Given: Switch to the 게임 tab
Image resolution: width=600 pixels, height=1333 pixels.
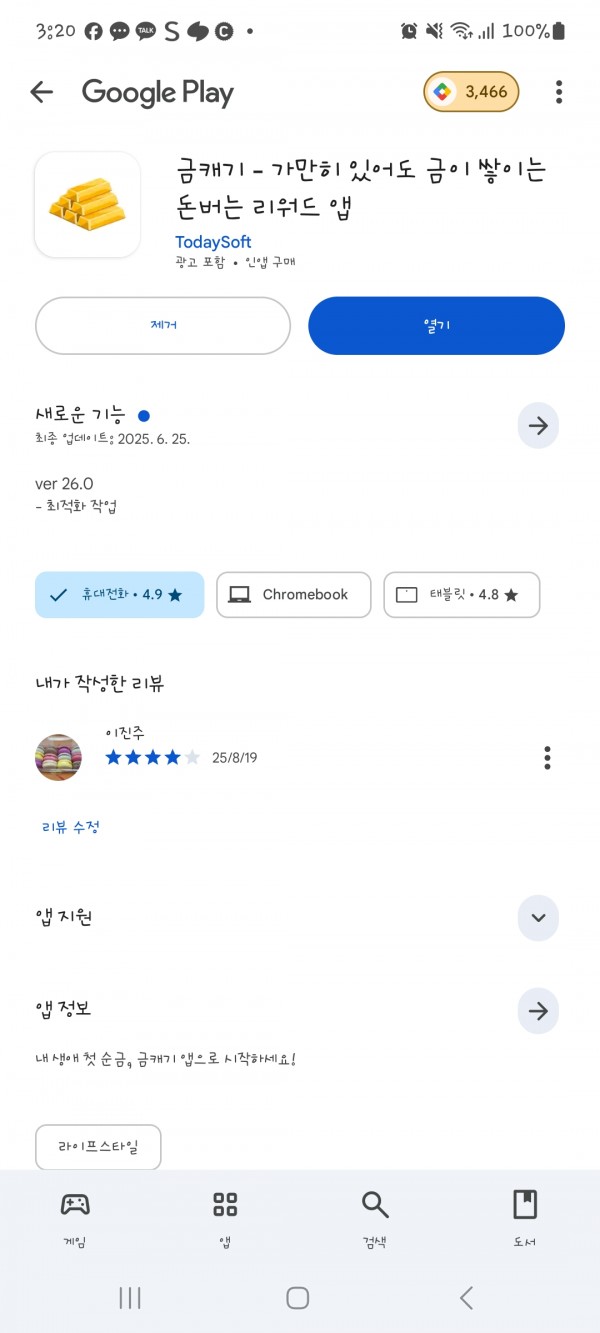Looking at the screenshot, I should point(75,1219).
